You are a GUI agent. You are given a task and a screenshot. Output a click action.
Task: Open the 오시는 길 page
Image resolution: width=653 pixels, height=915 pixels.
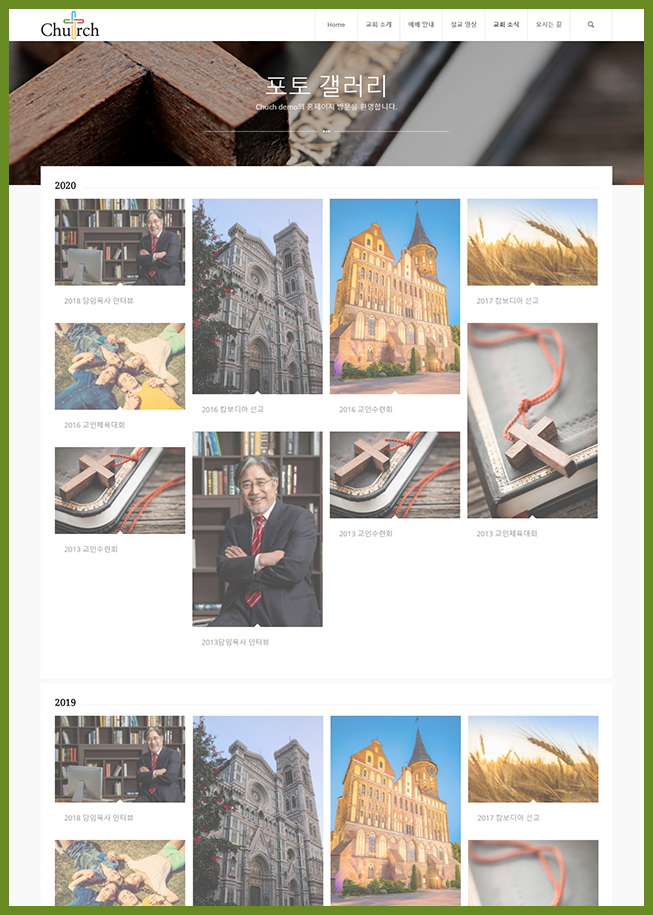[549, 24]
